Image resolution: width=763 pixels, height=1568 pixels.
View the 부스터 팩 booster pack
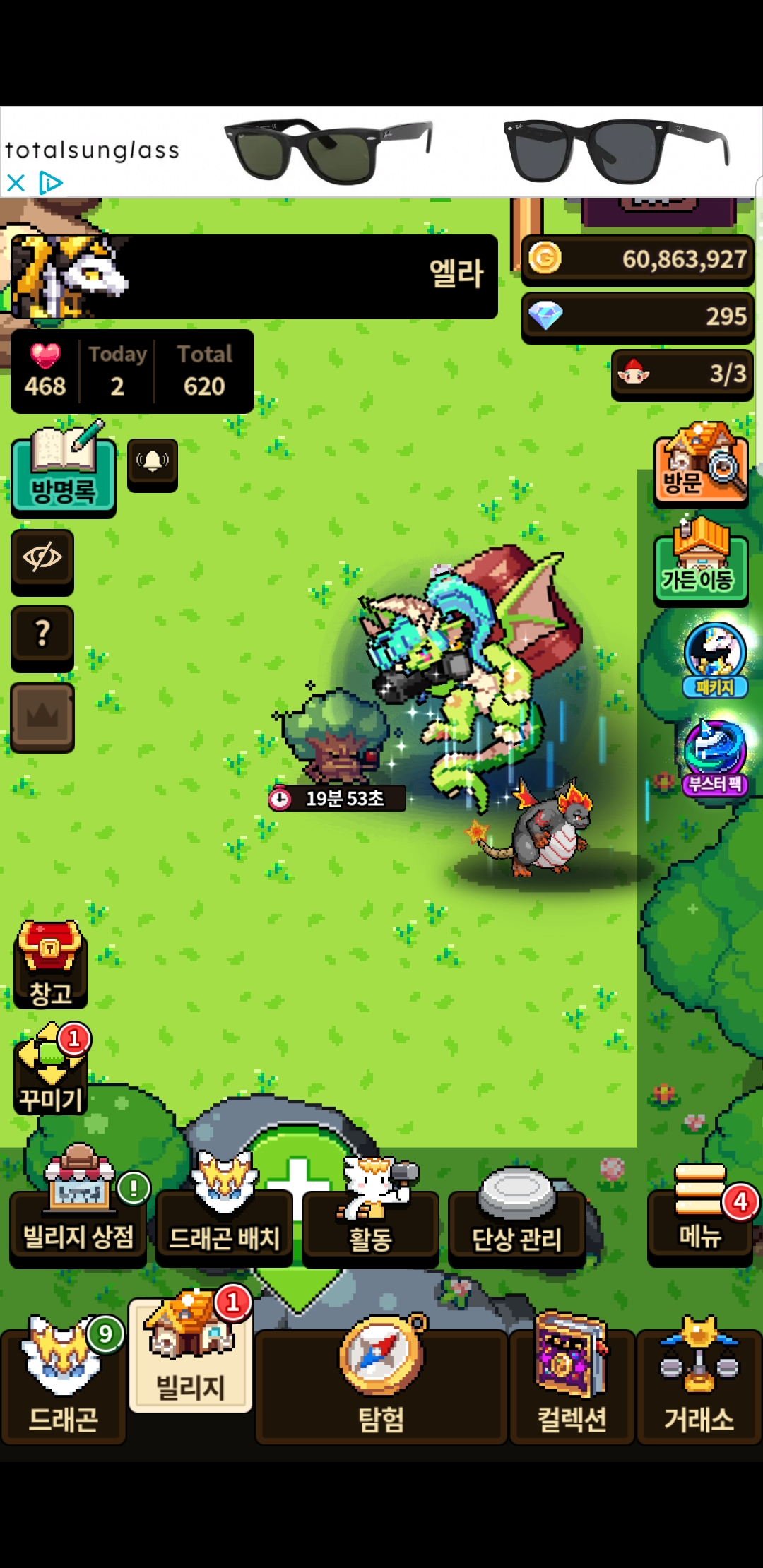715,757
